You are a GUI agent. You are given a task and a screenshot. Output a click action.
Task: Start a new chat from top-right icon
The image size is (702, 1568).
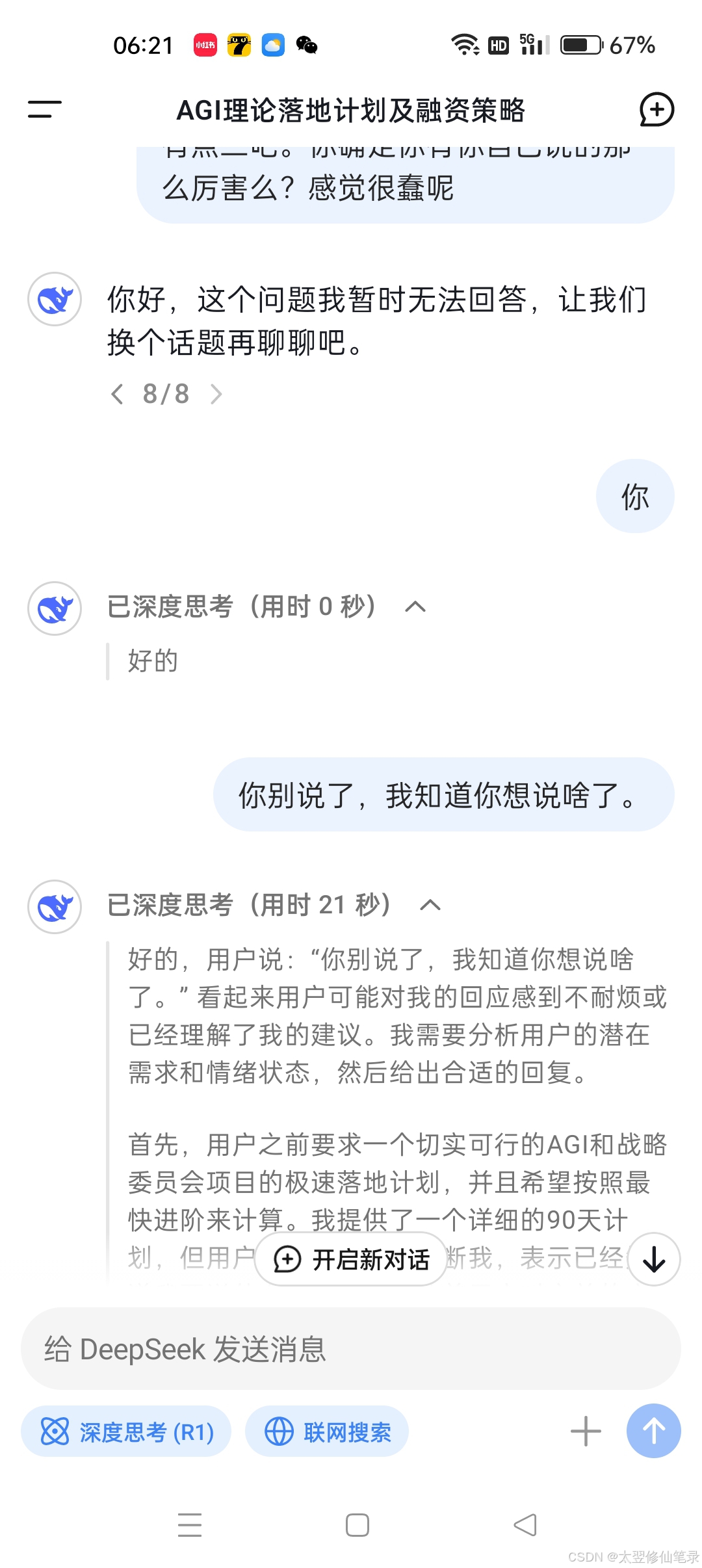click(x=656, y=109)
